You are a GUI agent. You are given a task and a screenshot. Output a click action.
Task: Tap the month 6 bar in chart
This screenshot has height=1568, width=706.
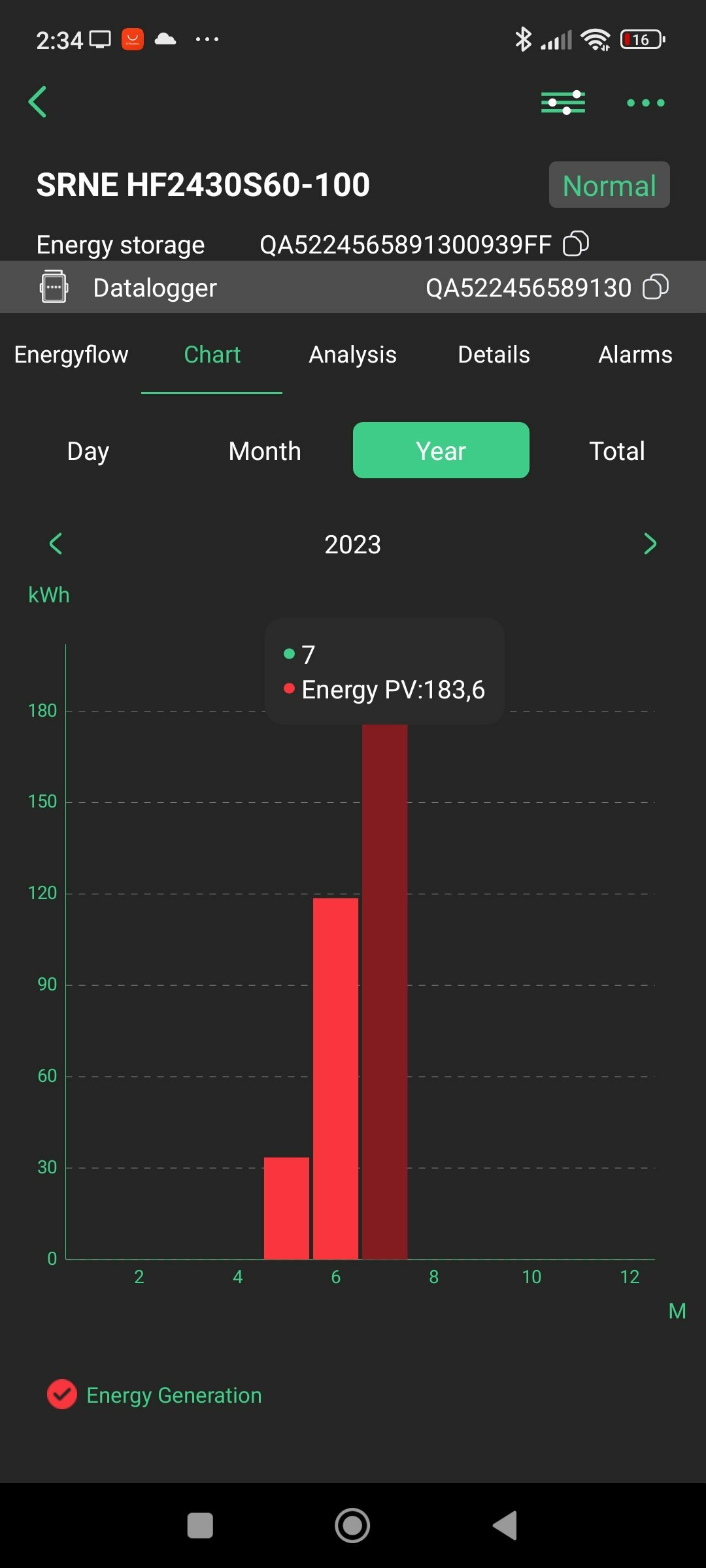pos(335,1078)
